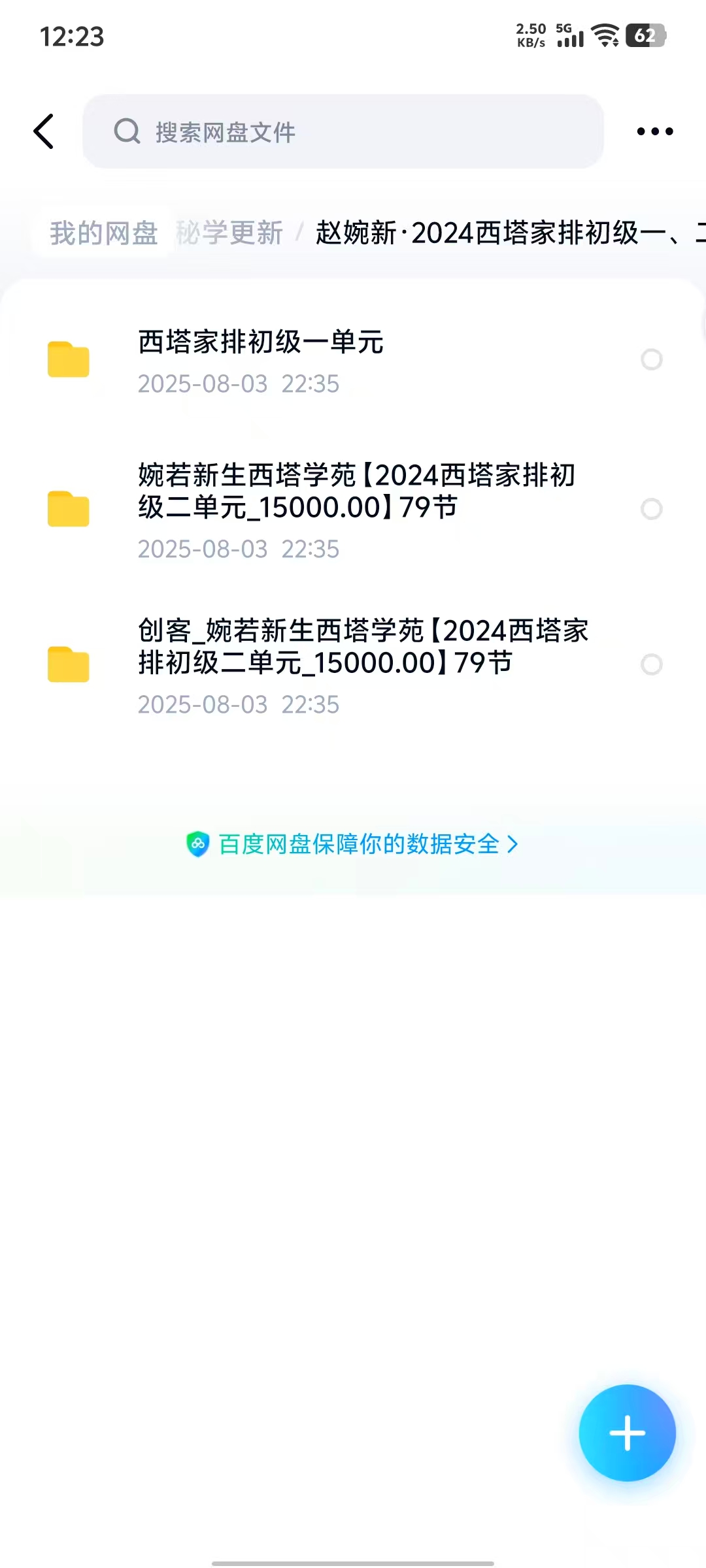The image size is (706, 1568).
Task: Jump to 我的网盘 in the breadcrumb
Action: 104,233
